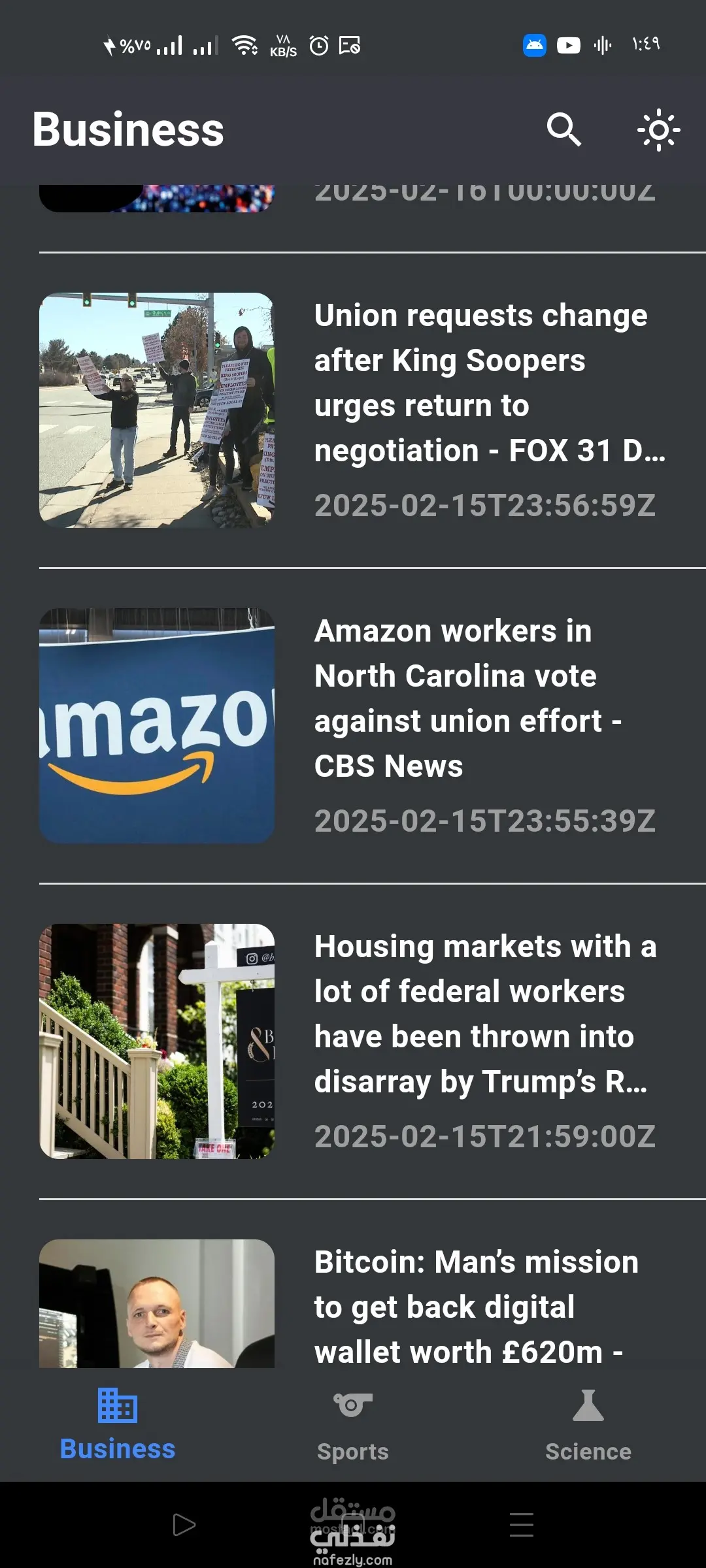
Task: Open the search icon
Action: pyautogui.click(x=563, y=129)
